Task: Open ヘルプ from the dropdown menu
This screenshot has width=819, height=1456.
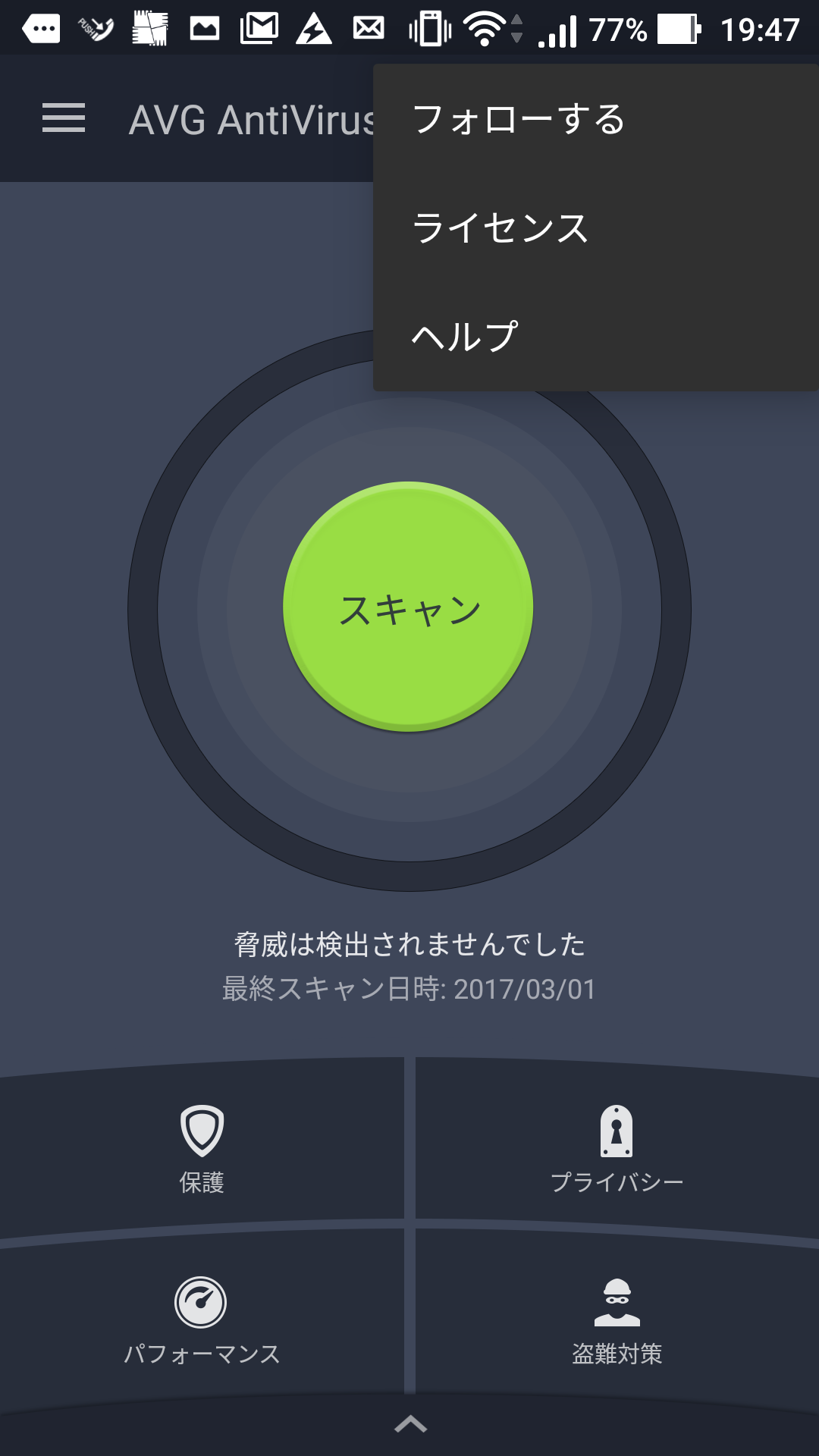Action: coord(596,337)
